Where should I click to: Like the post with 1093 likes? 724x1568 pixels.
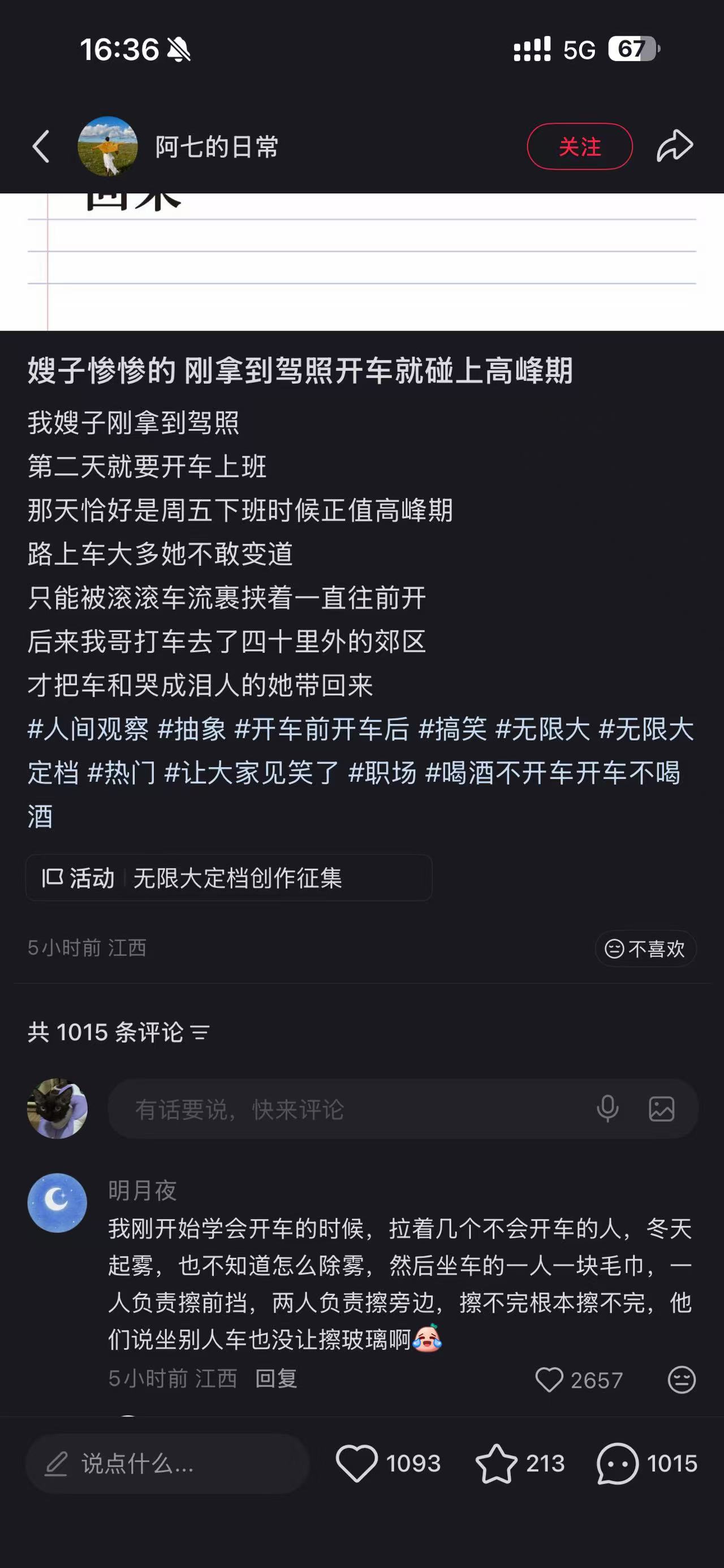[x=388, y=1464]
